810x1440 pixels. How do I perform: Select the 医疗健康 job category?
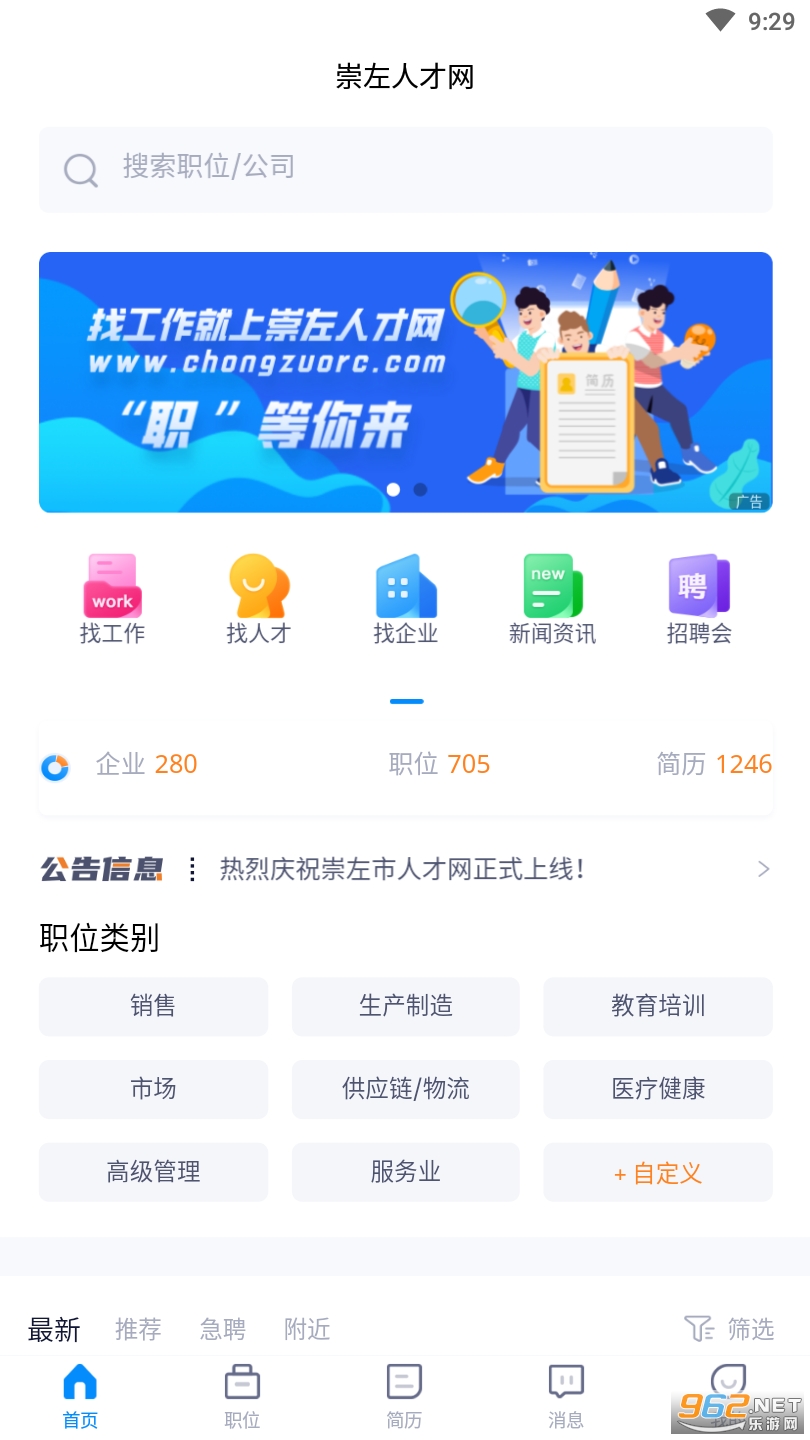658,1089
